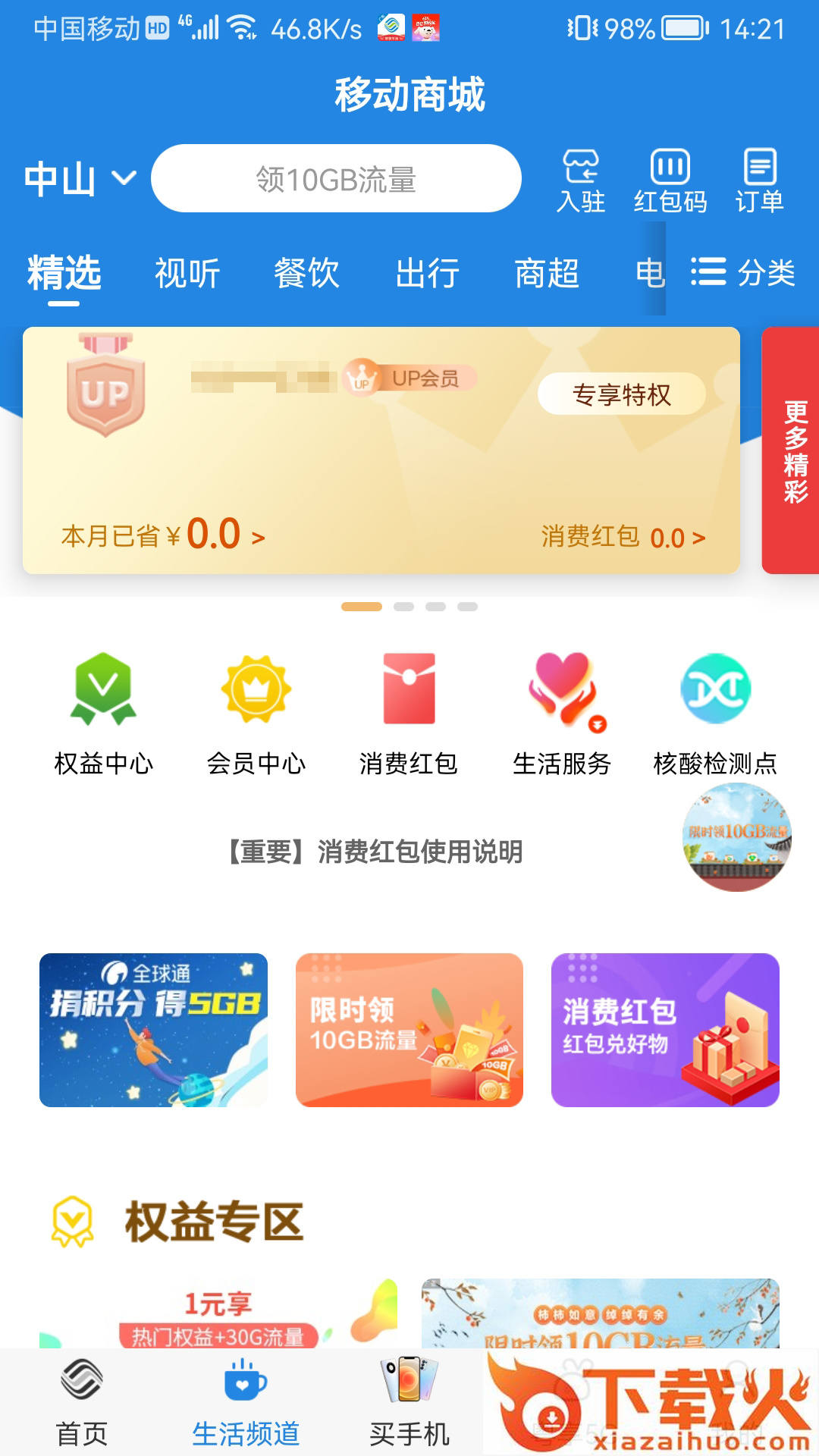Select the 出行 tab
The width and height of the screenshot is (819, 1456).
[x=427, y=273]
